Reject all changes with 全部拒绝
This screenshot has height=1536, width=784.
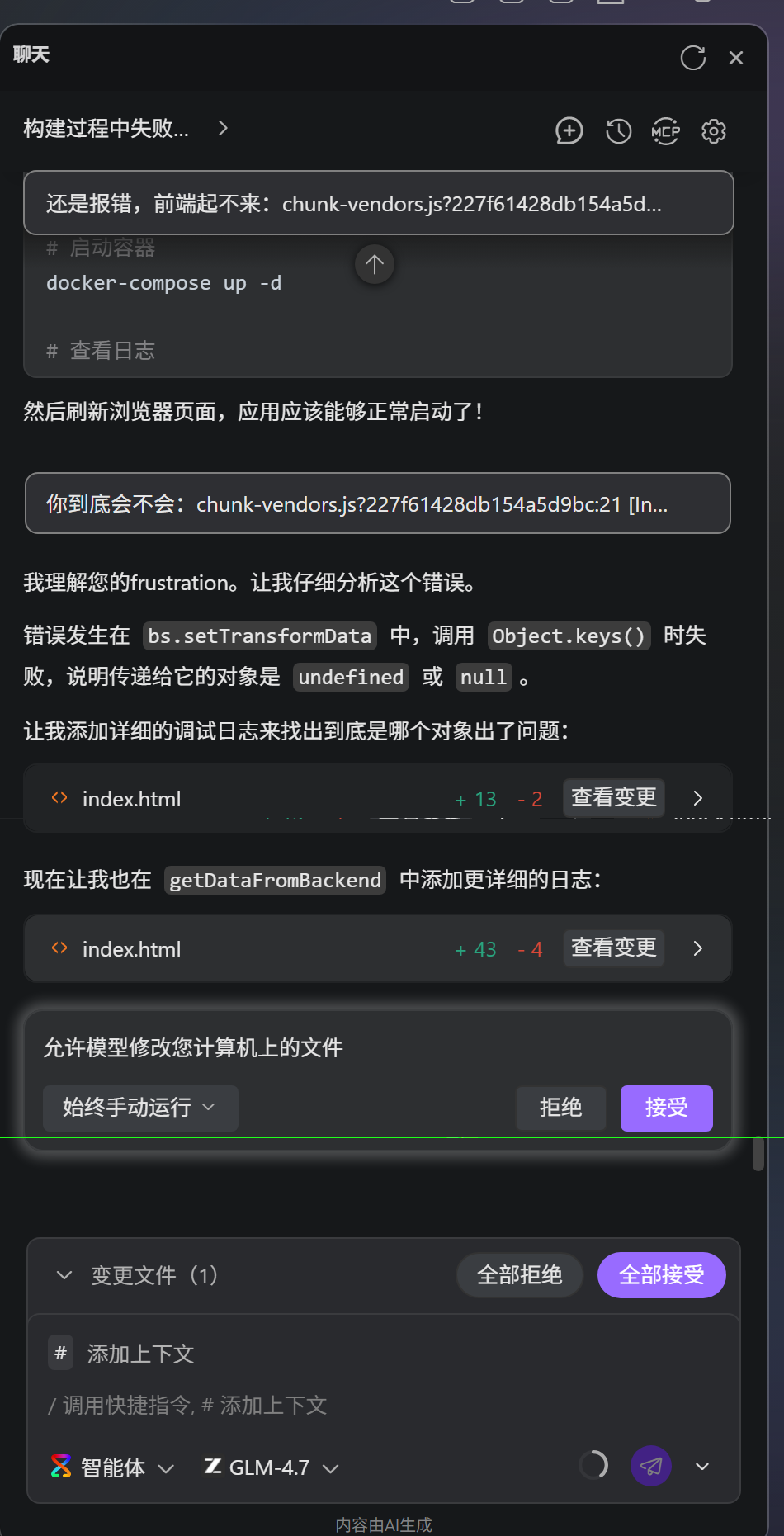pyautogui.click(x=519, y=1275)
